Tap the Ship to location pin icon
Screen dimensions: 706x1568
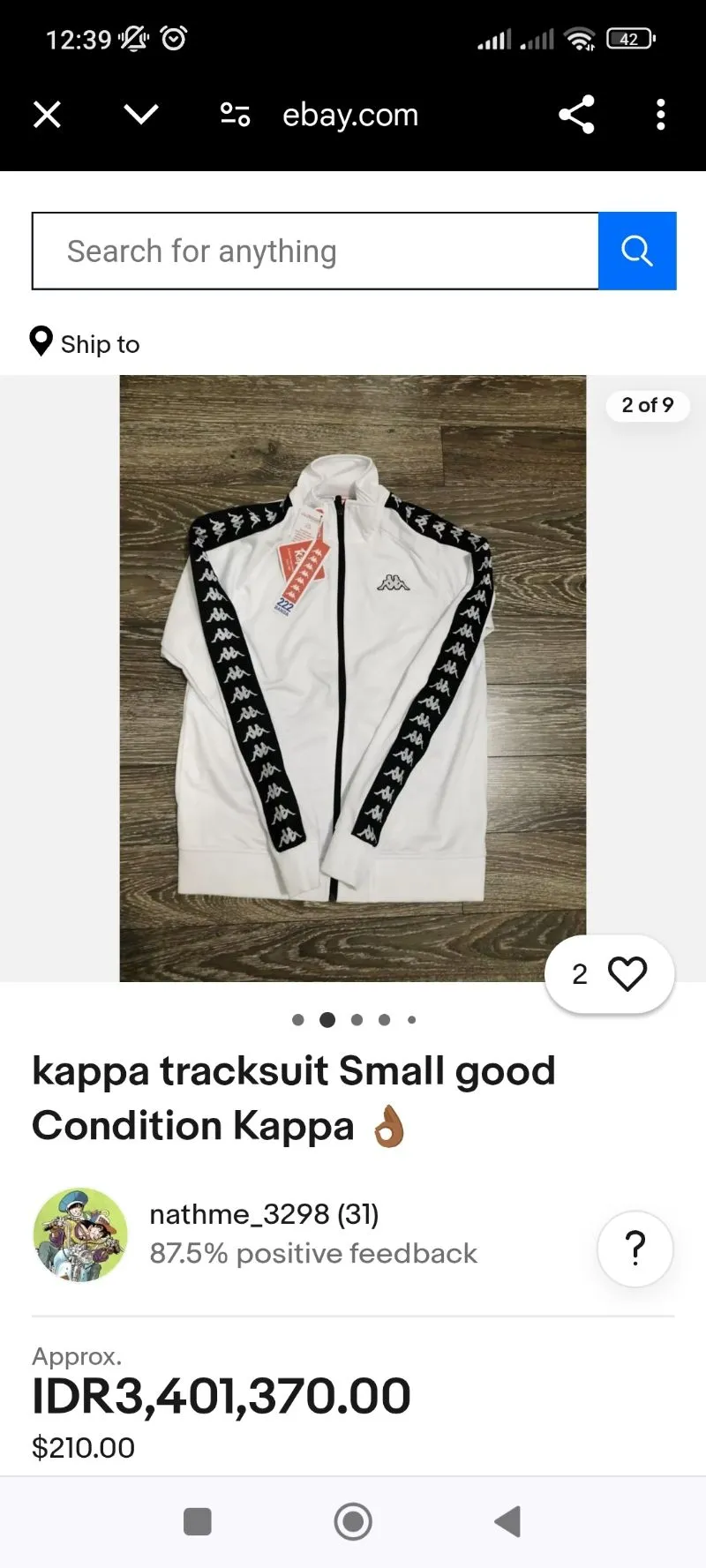point(41,342)
